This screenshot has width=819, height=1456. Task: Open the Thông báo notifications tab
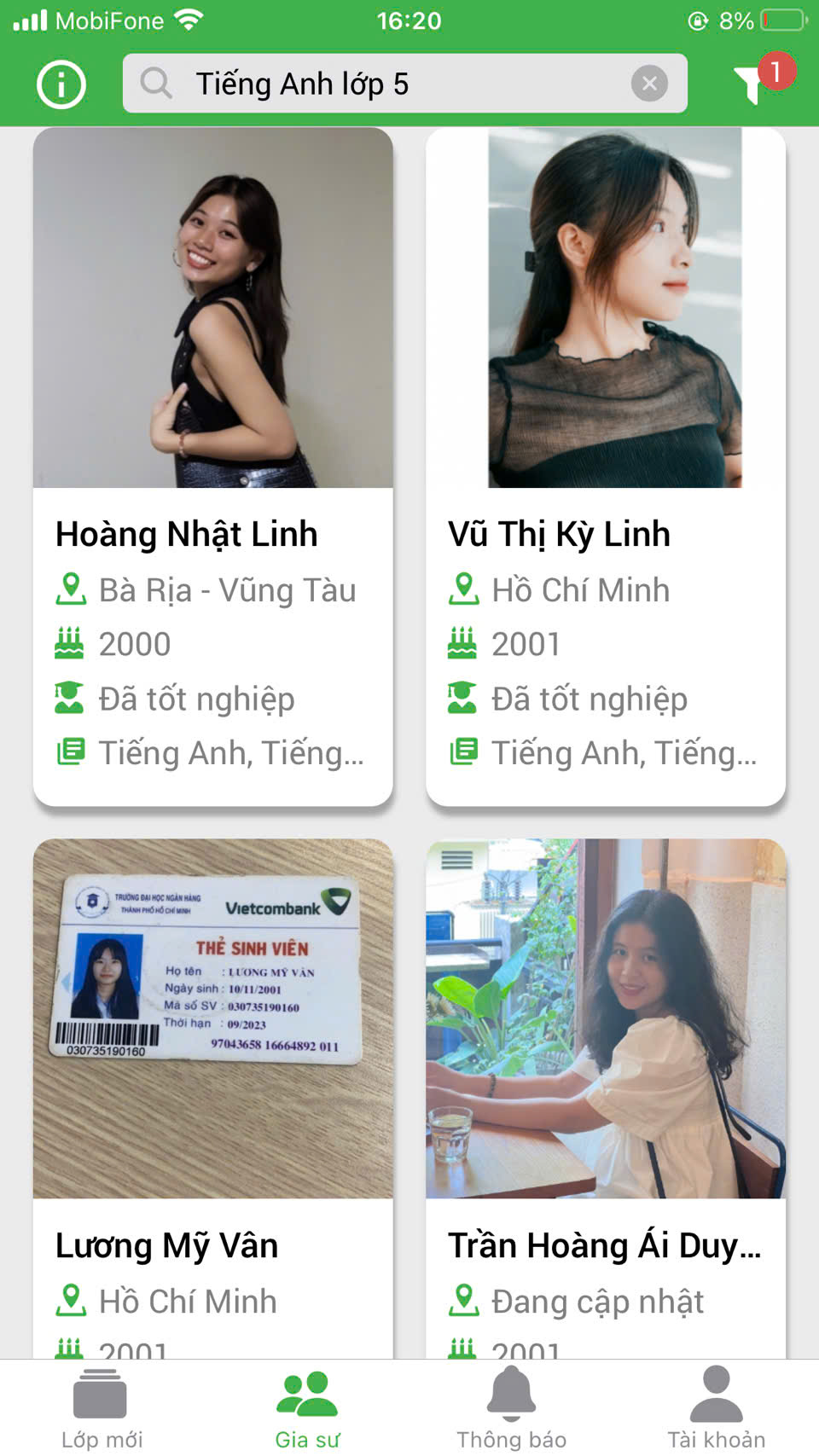point(511,1408)
